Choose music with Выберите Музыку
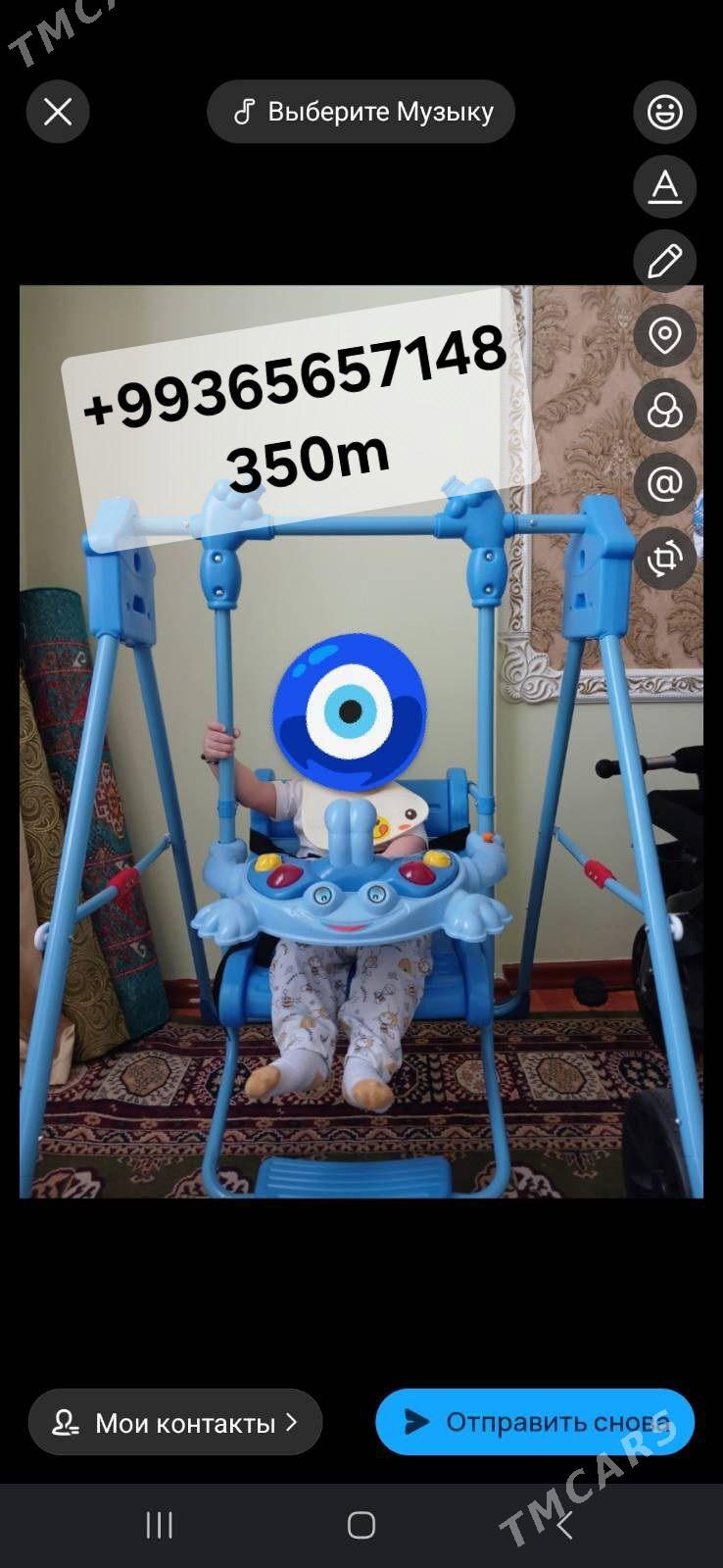The height and width of the screenshot is (1568, 723). click(361, 112)
